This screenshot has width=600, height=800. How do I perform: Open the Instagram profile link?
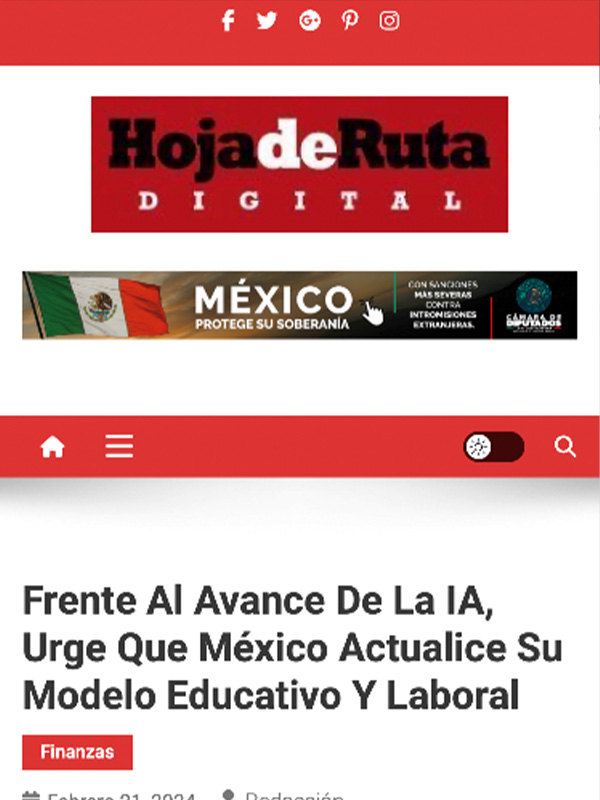(x=390, y=21)
